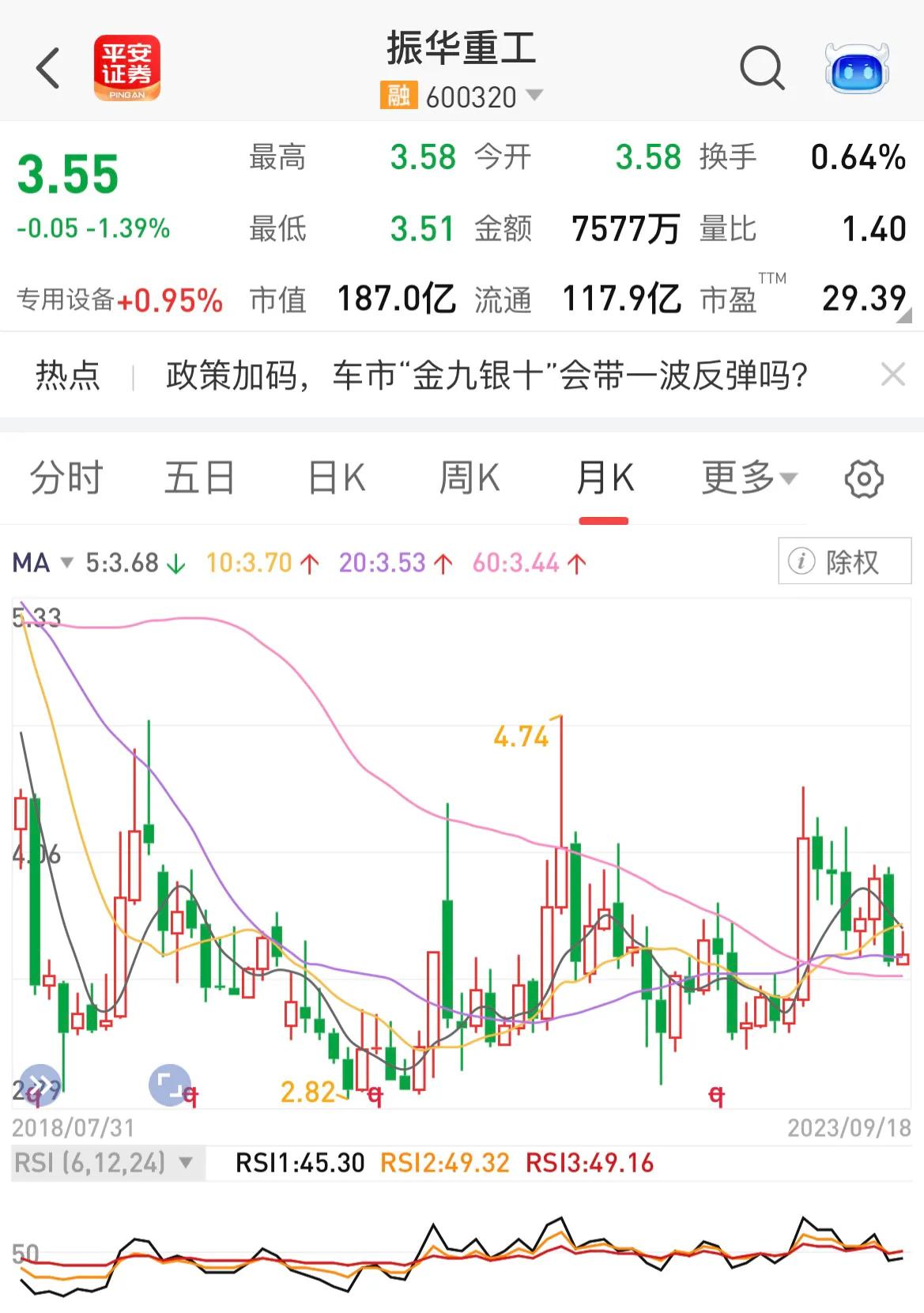Dismiss the 热点 news banner
Image resolution: width=924 pixels, height=1313 pixels.
point(892,375)
